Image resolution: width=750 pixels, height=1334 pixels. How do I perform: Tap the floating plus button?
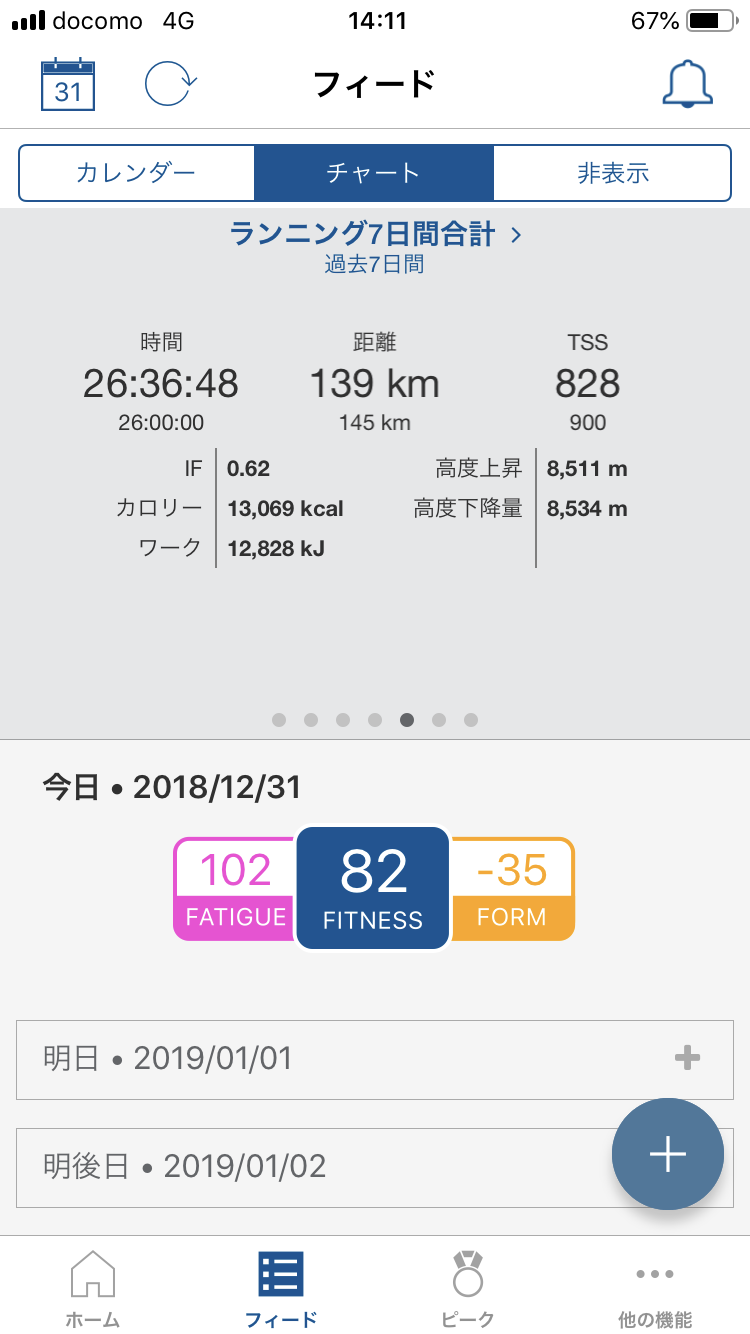pyautogui.click(x=667, y=1154)
